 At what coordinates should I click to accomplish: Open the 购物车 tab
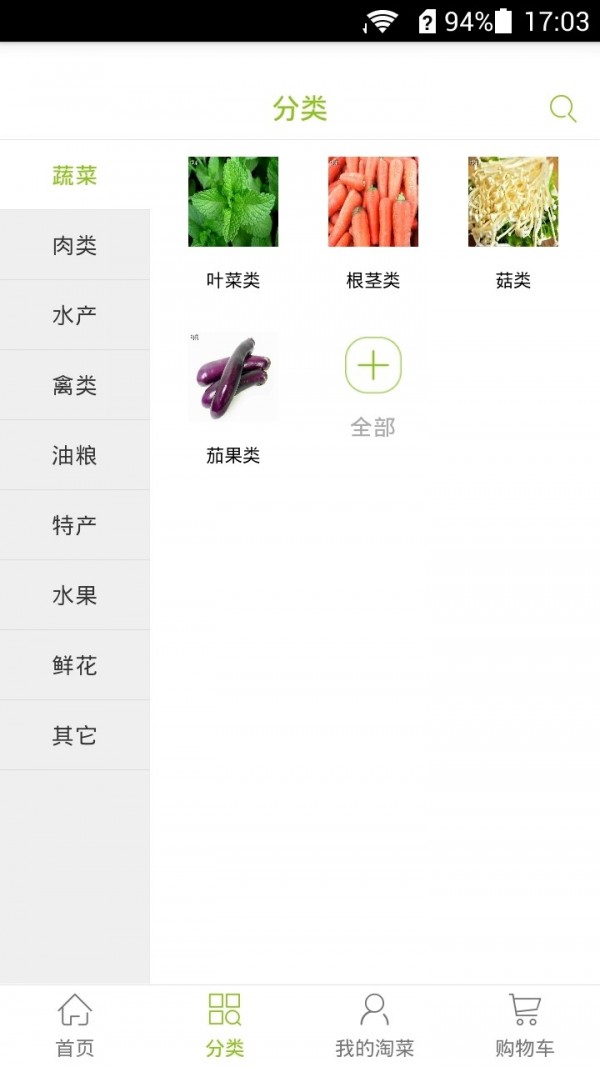pos(524,1025)
